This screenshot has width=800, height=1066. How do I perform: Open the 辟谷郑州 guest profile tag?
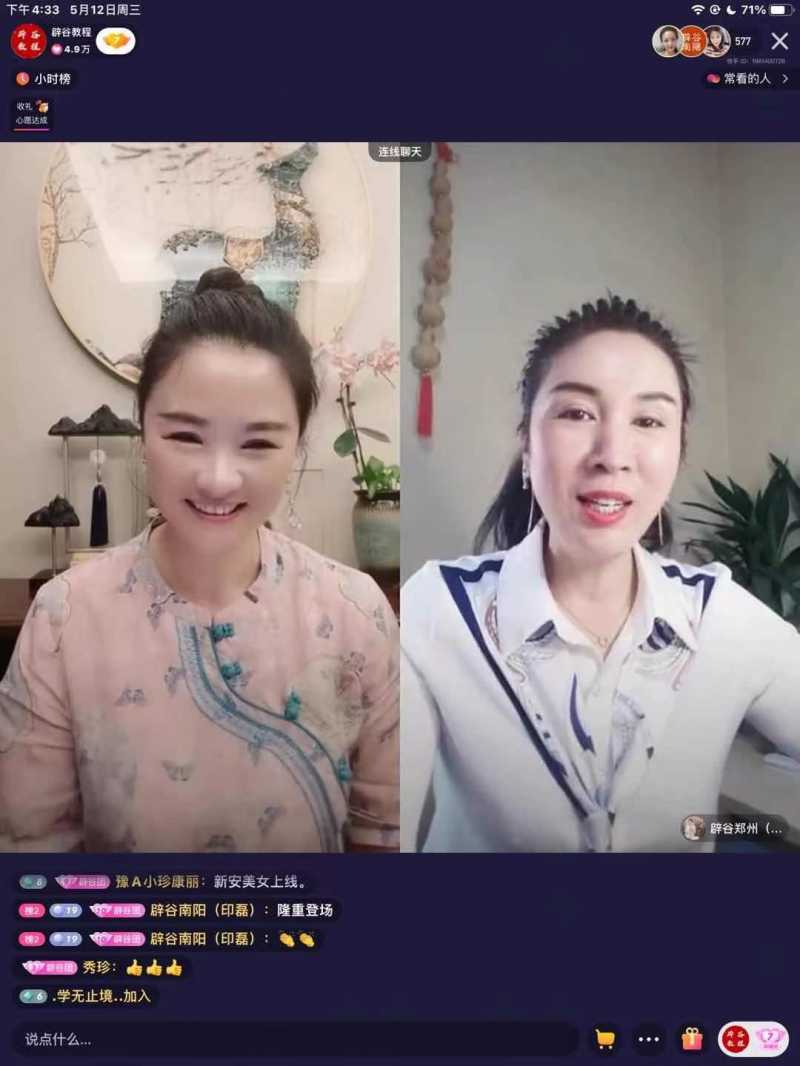tap(734, 828)
